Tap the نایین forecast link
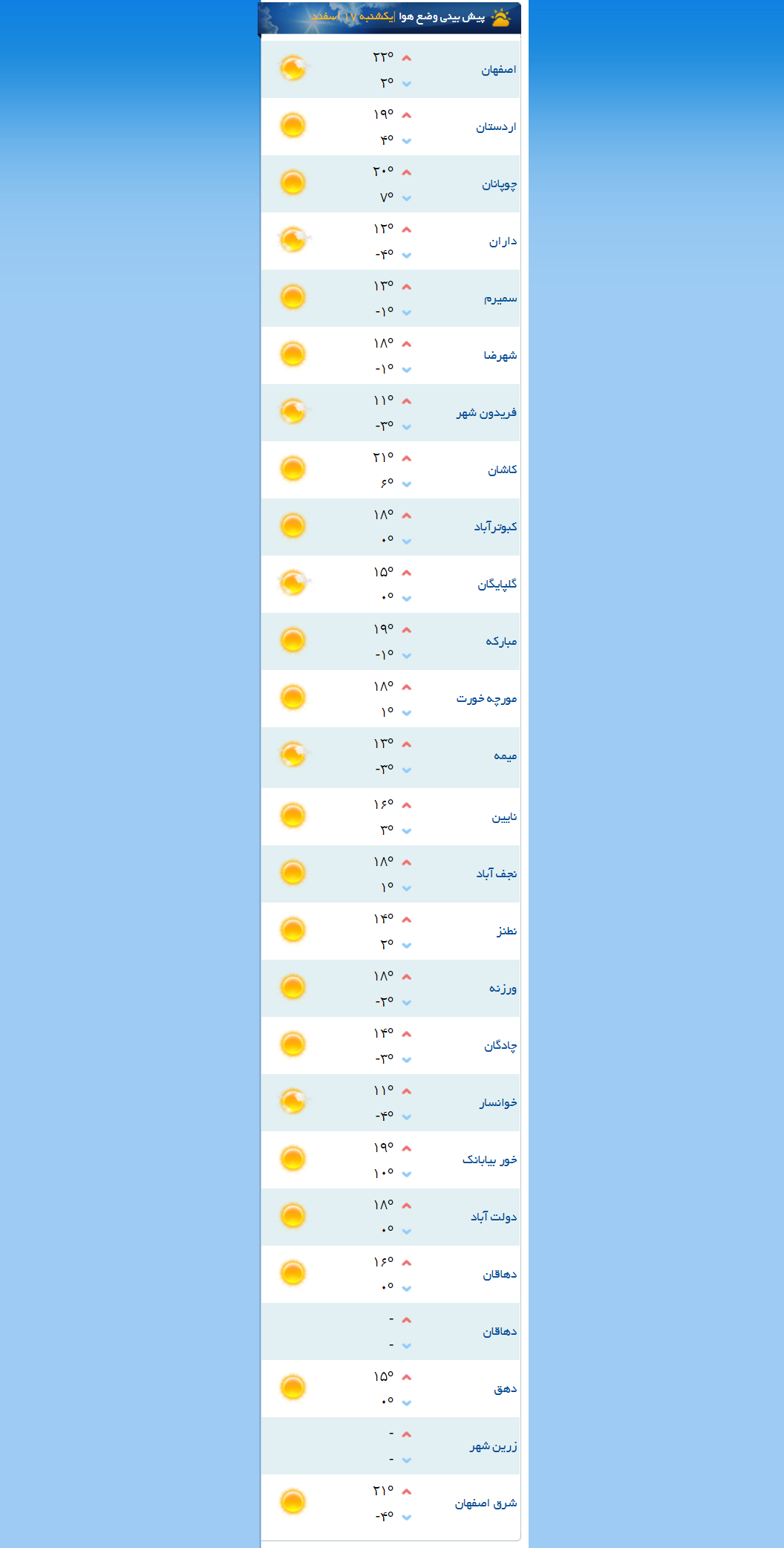 504,817
